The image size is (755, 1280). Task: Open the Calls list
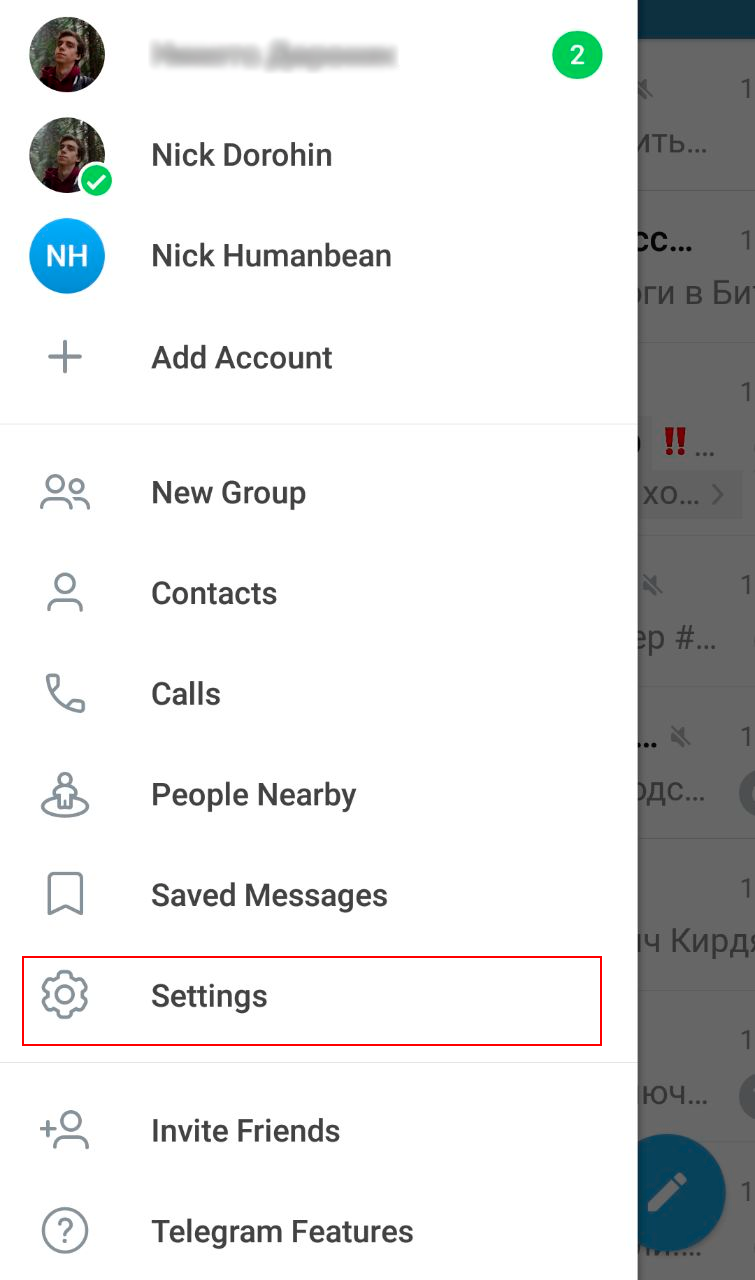coord(186,695)
